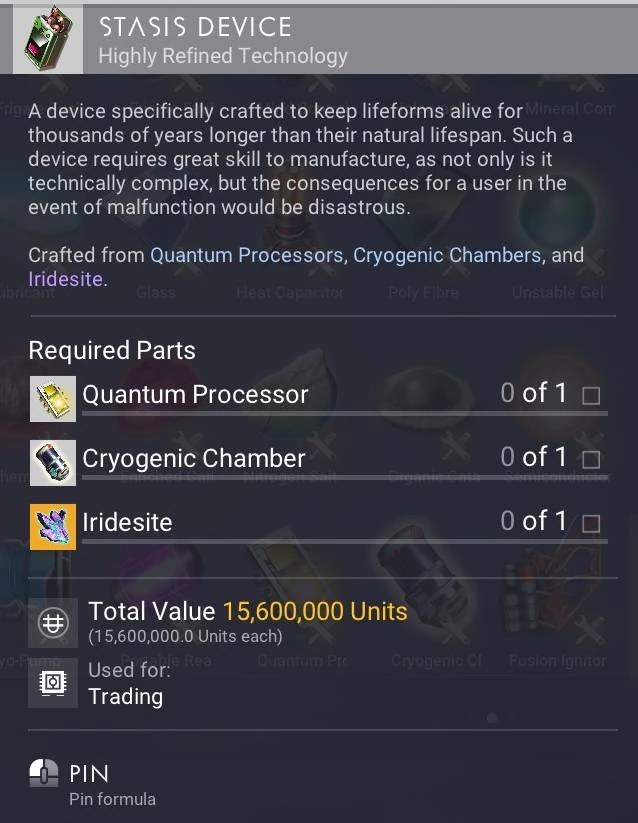638x823 pixels.
Task: Pin the Stasis Device formula
Action: (88, 774)
